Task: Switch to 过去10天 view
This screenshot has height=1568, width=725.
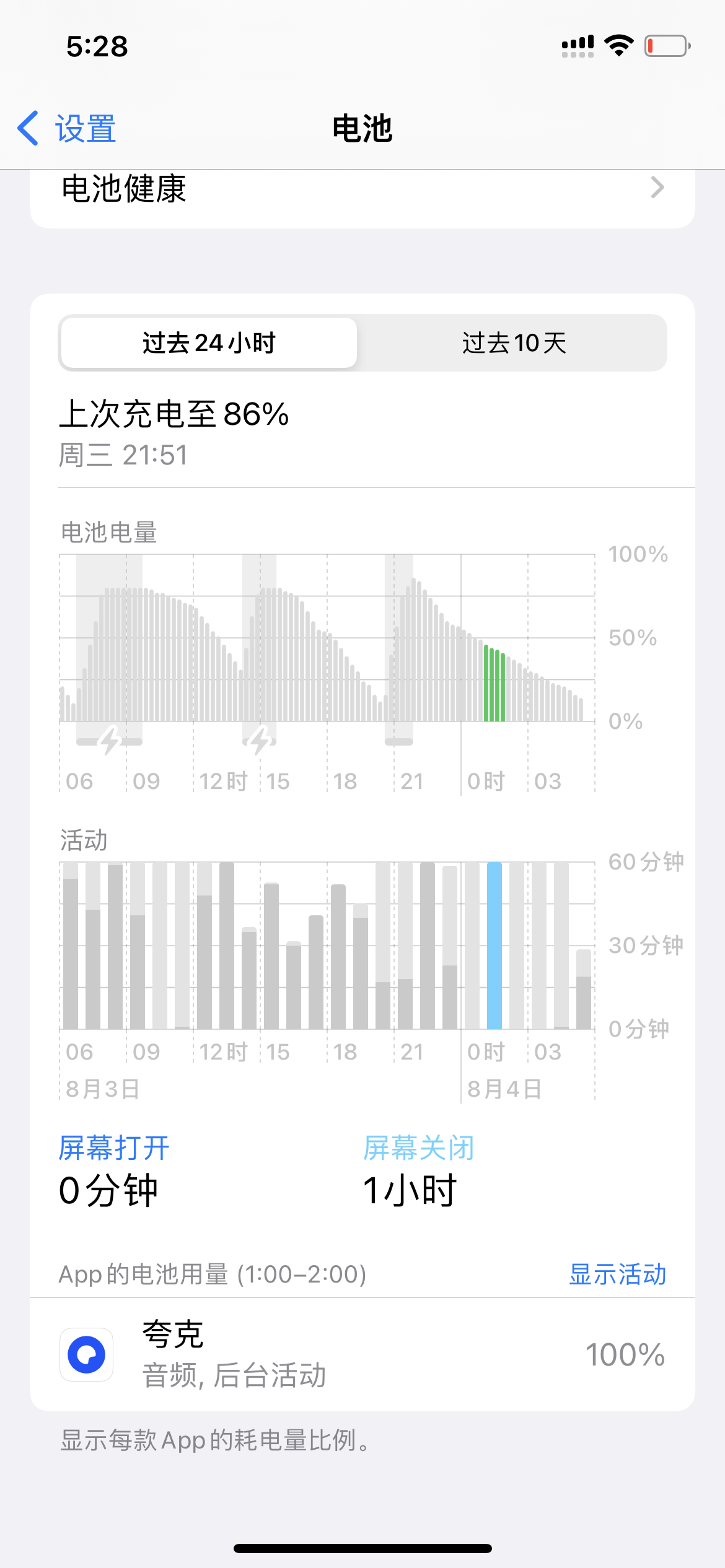Action: [x=514, y=343]
